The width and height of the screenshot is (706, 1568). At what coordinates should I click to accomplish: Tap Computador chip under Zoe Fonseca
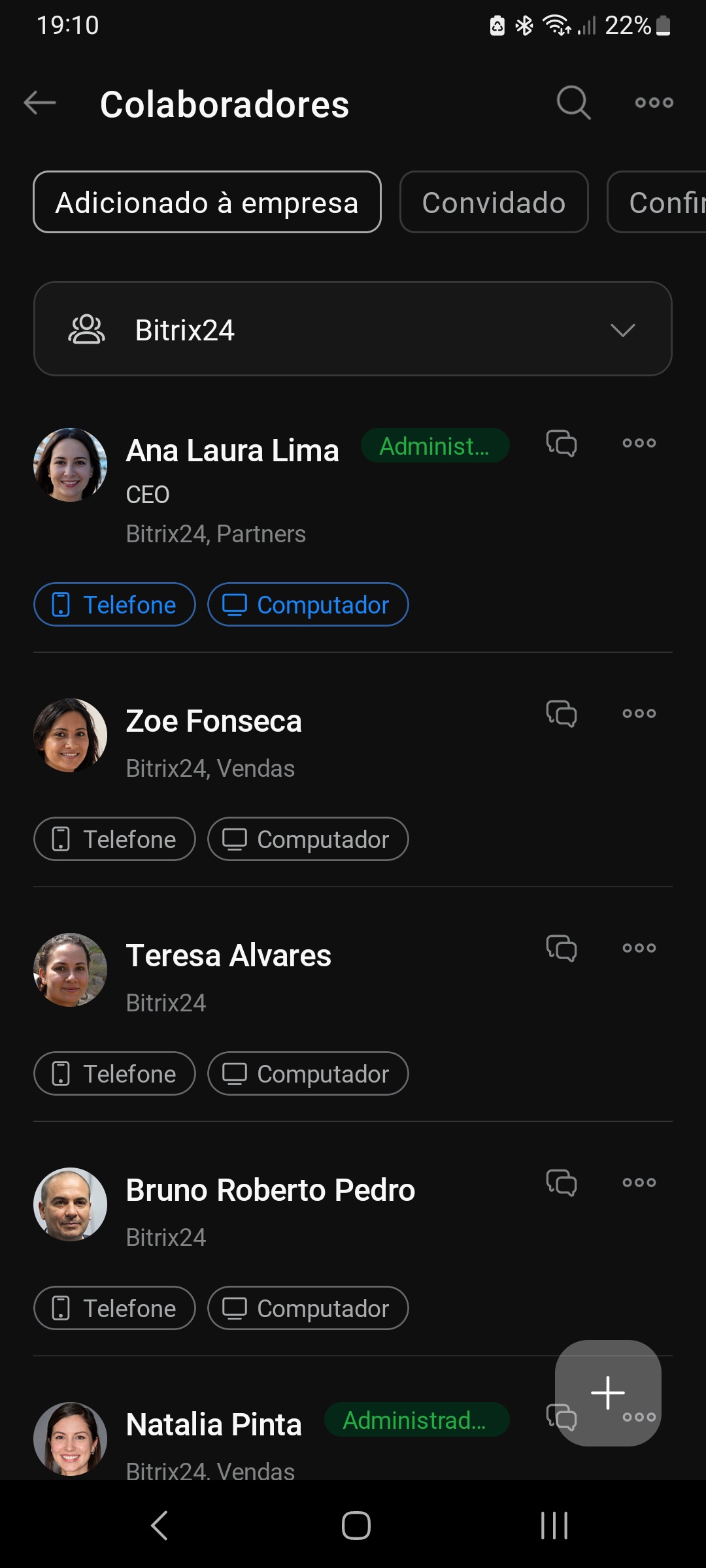pyautogui.click(x=308, y=839)
